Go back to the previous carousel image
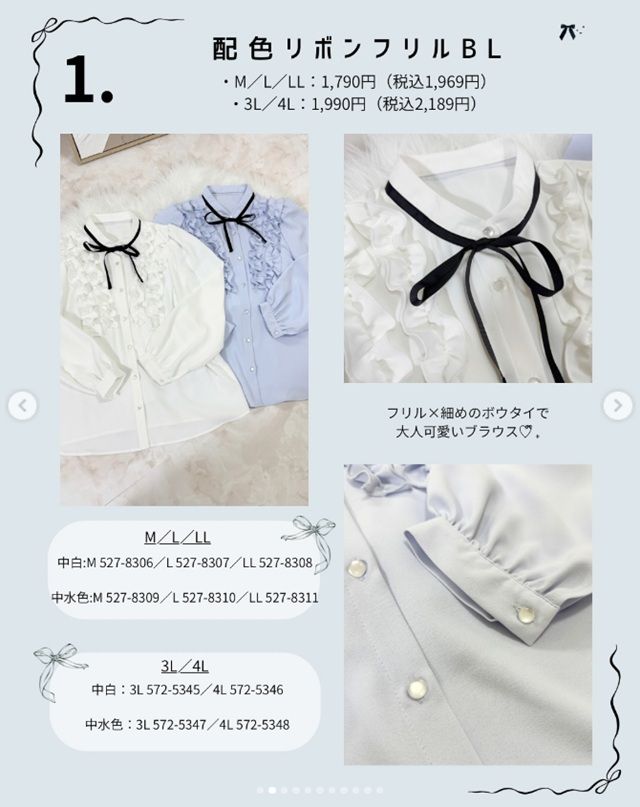The width and height of the screenshot is (640, 807). (22, 406)
